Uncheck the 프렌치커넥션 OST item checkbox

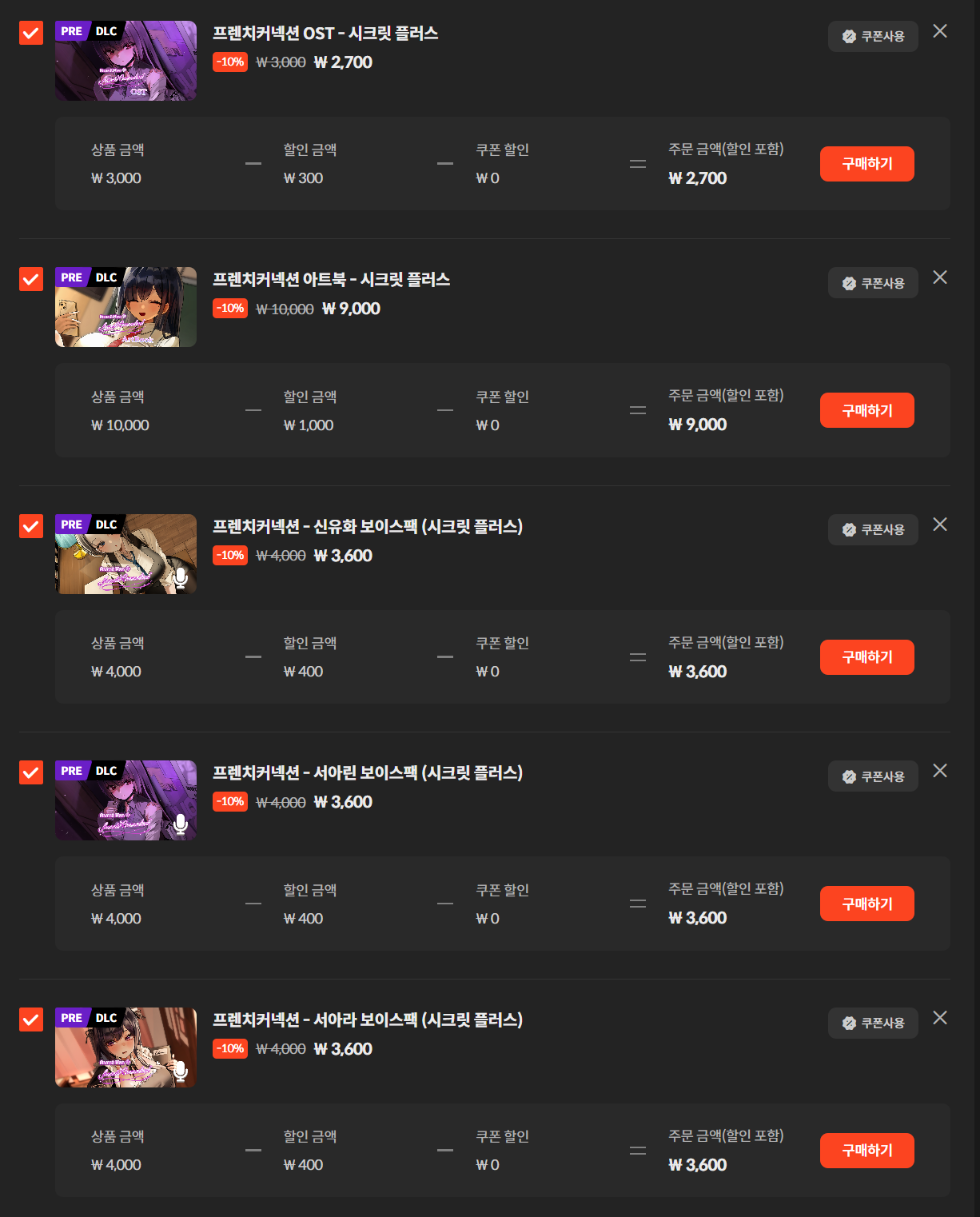click(x=31, y=33)
